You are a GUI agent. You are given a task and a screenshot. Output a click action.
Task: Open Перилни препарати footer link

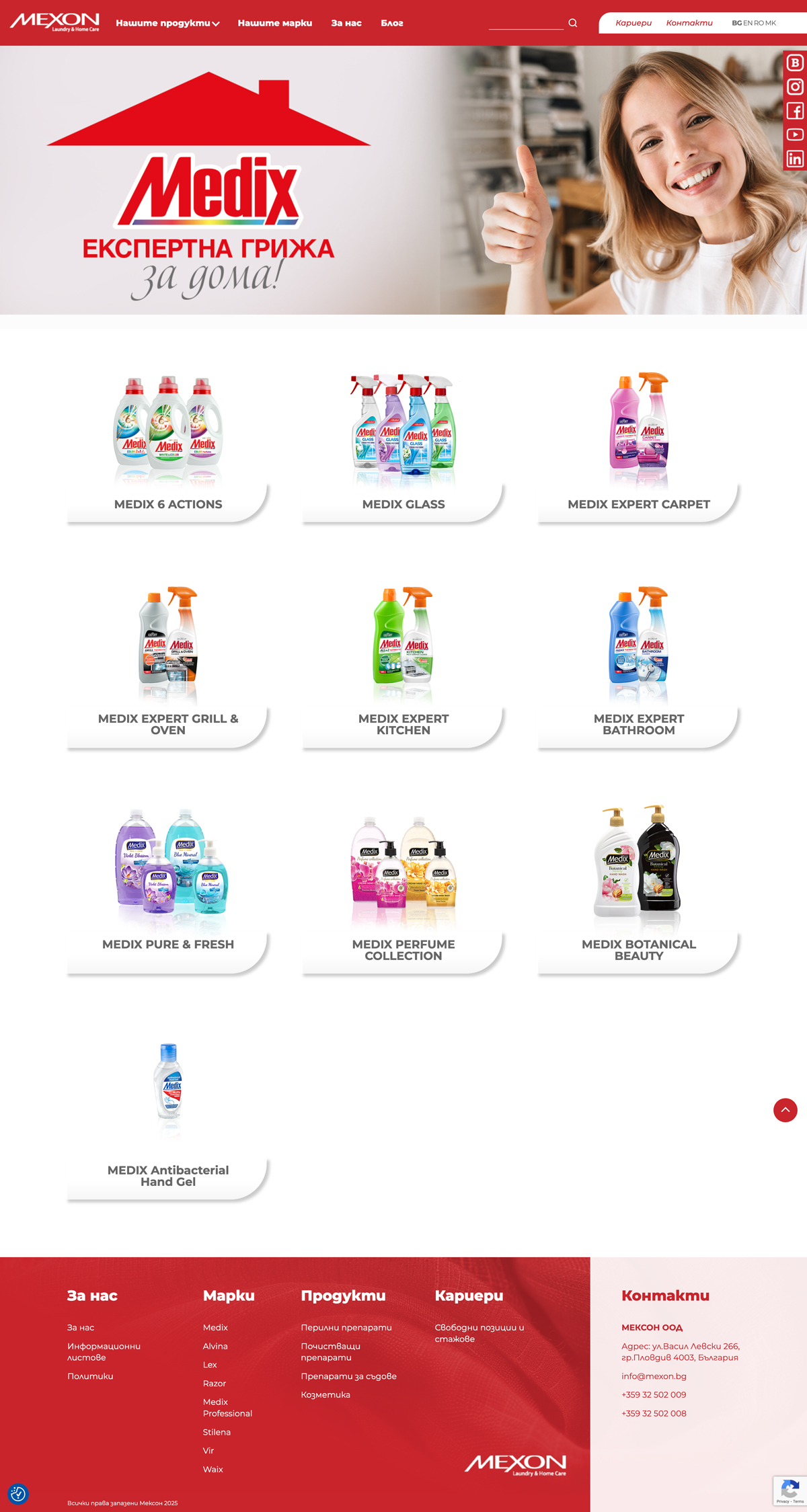[x=346, y=1327]
